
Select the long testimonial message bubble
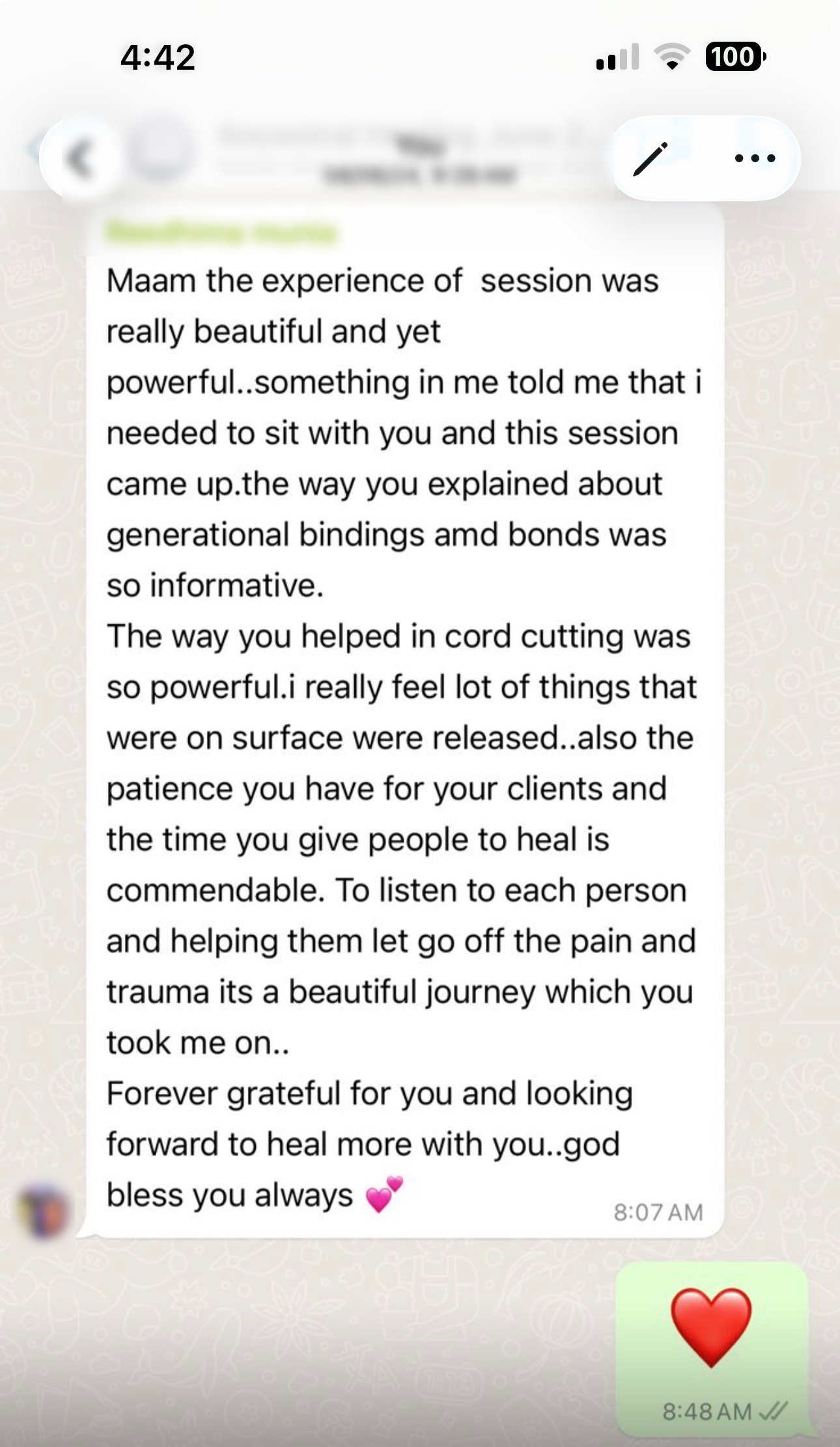point(404,736)
